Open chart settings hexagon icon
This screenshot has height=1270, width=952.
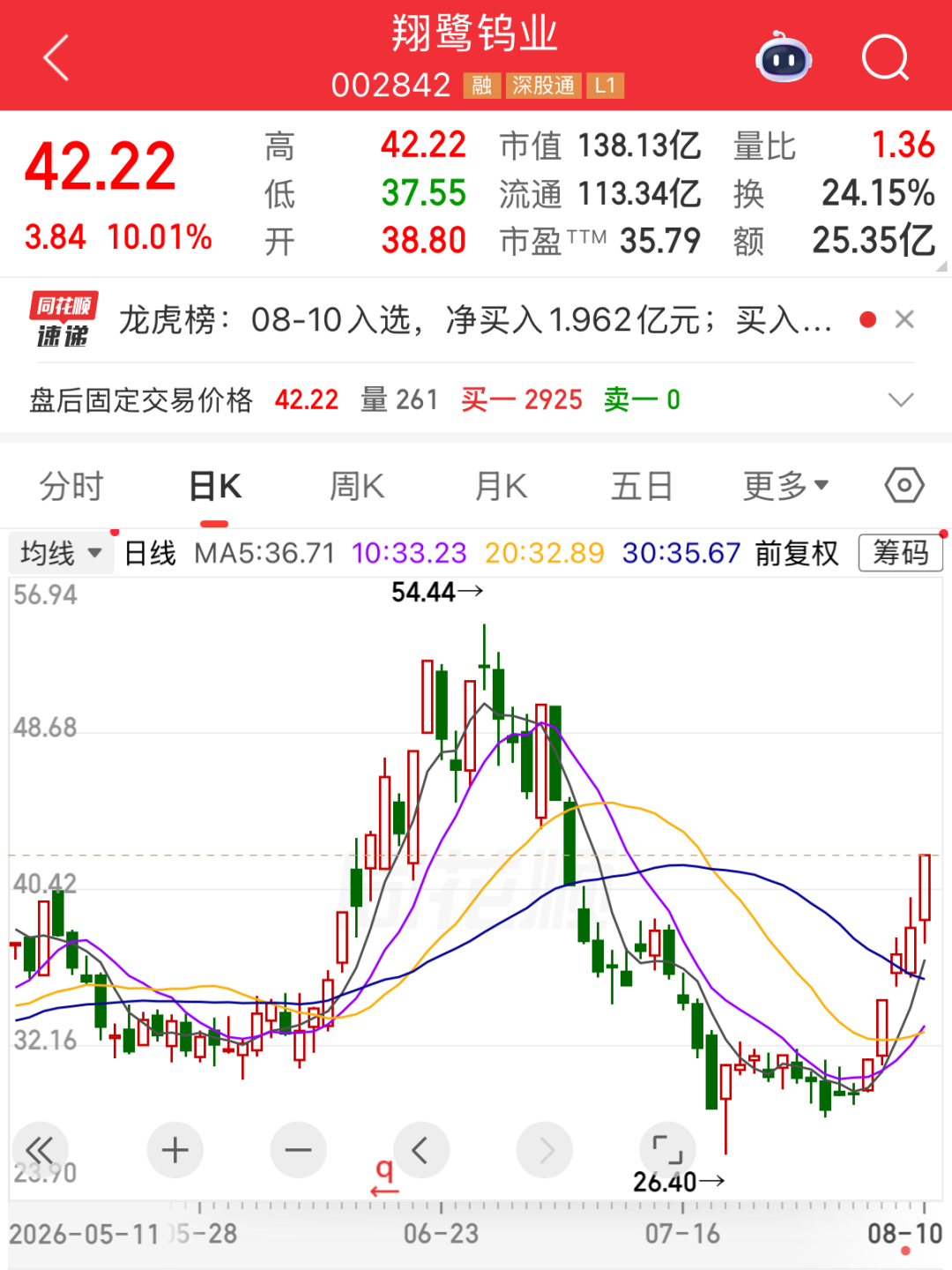point(904,485)
